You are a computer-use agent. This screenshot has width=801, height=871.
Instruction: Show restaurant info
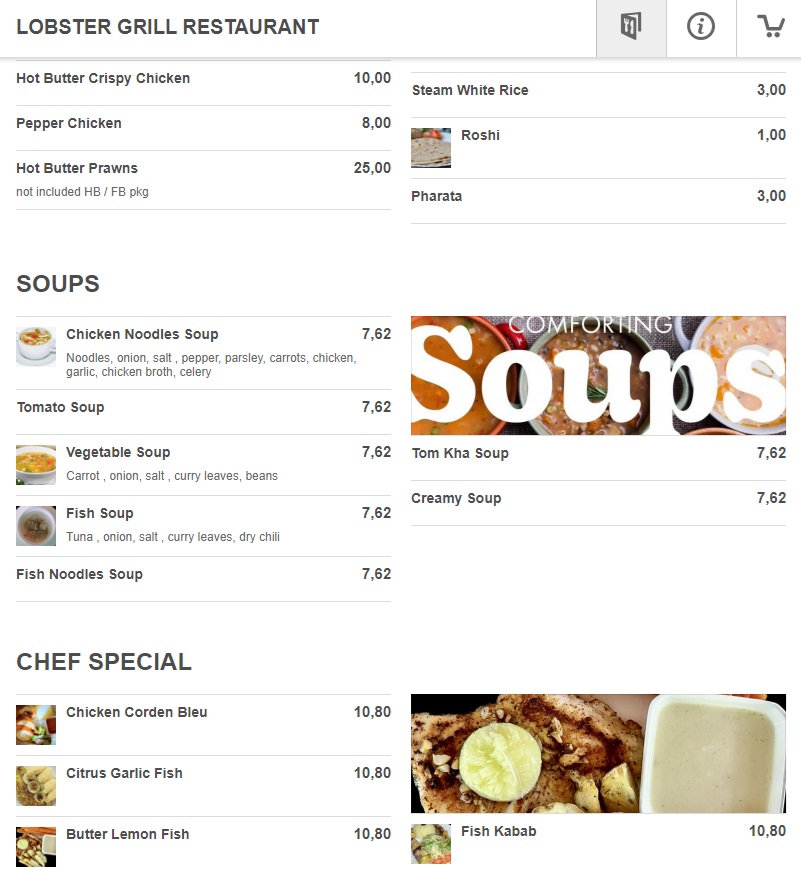[x=701, y=28]
